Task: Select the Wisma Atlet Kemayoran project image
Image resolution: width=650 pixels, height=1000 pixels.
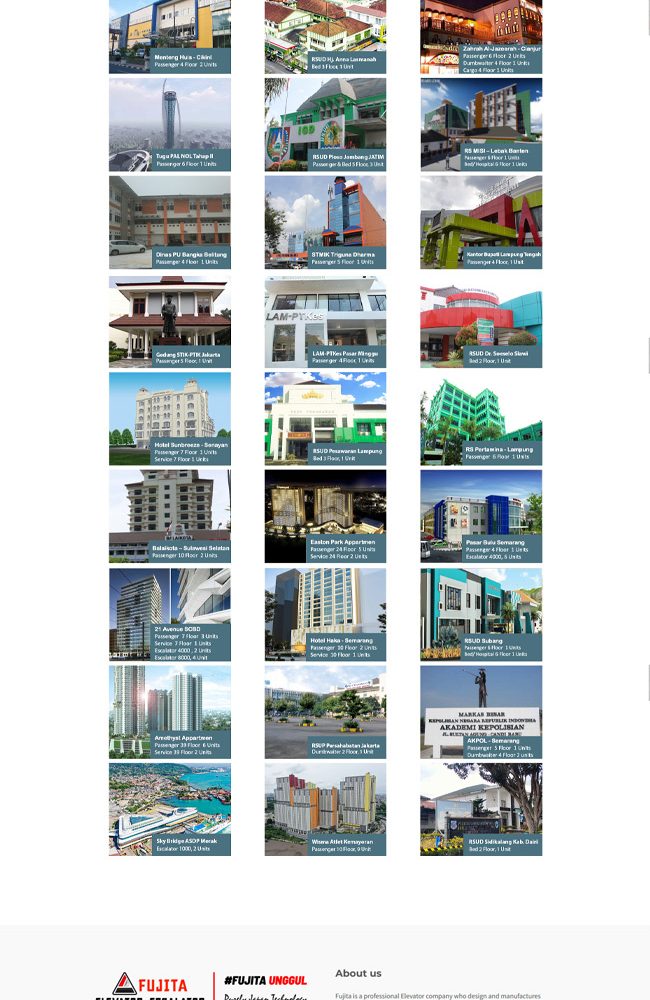Action: [325, 809]
